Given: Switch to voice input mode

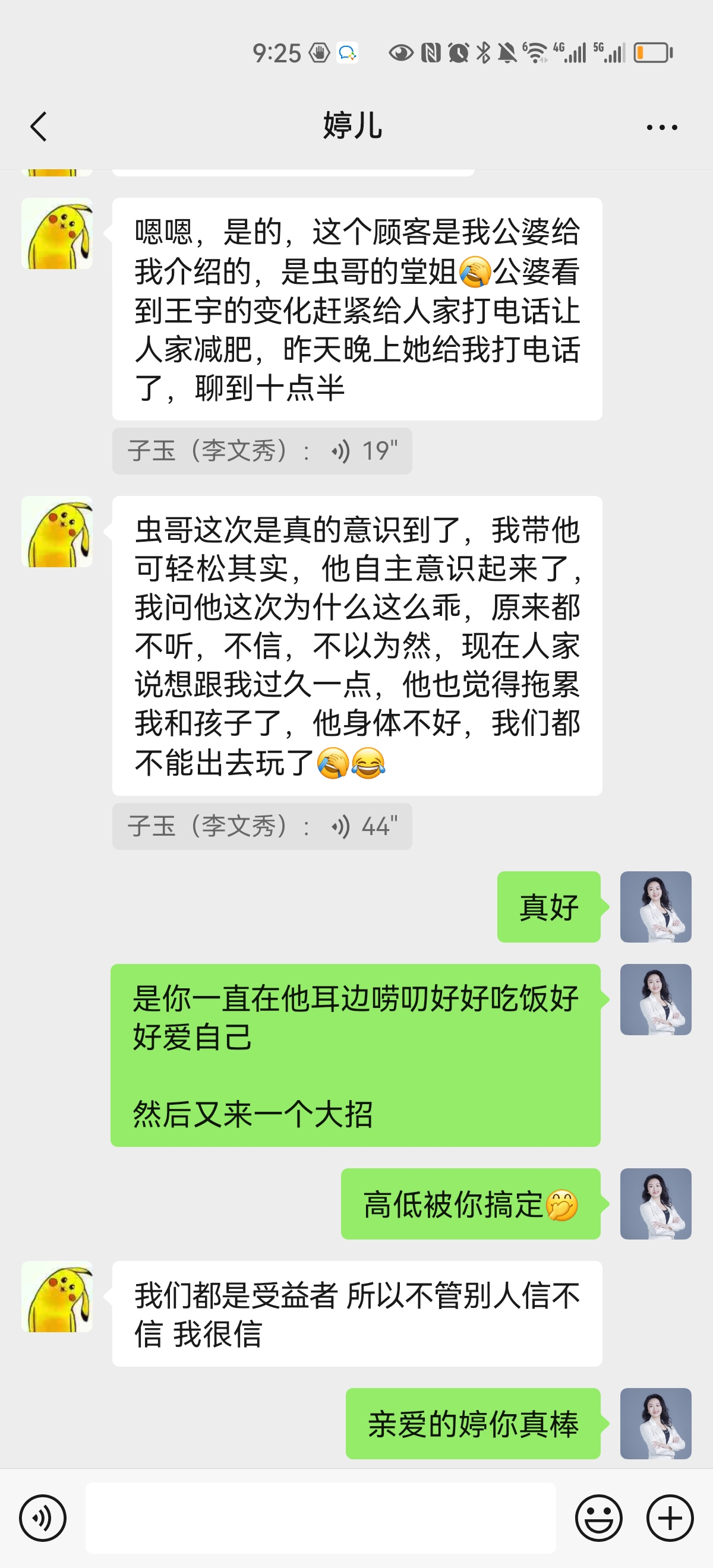Looking at the screenshot, I should pyautogui.click(x=43, y=1518).
